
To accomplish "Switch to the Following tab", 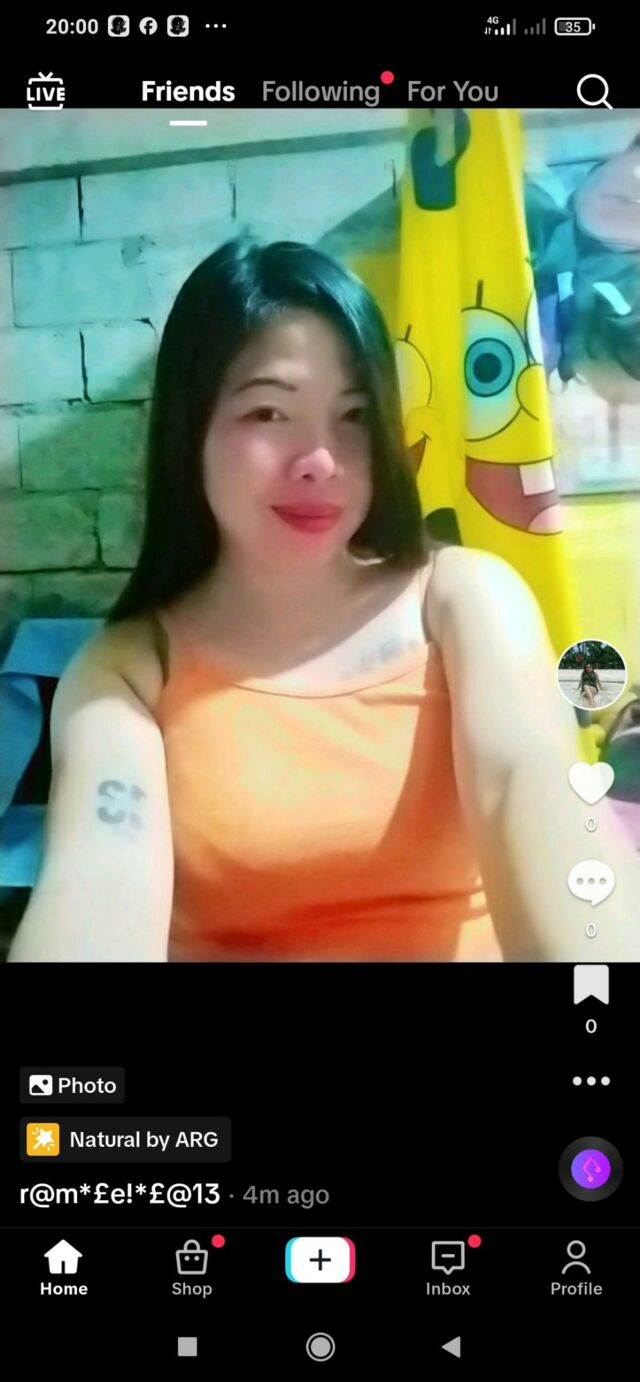I will pyautogui.click(x=320, y=92).
